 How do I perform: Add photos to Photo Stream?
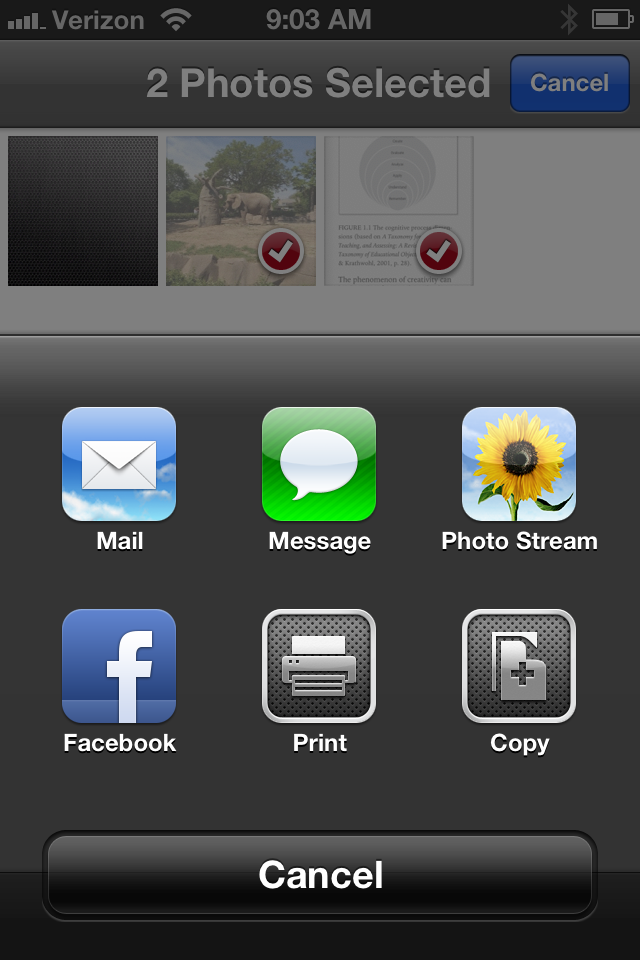(519, 465)
